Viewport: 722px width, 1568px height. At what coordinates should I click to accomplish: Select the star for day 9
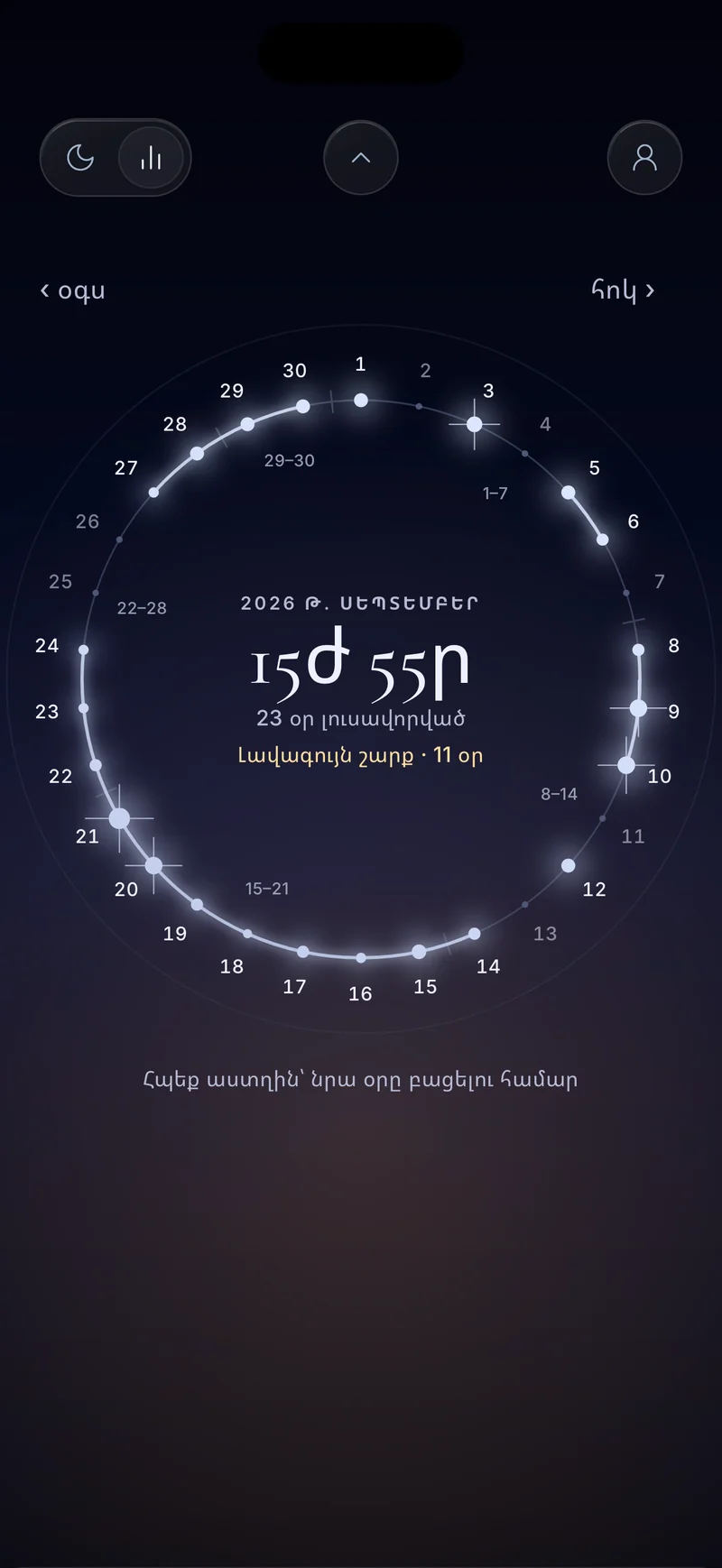click(x=638, y=708)
